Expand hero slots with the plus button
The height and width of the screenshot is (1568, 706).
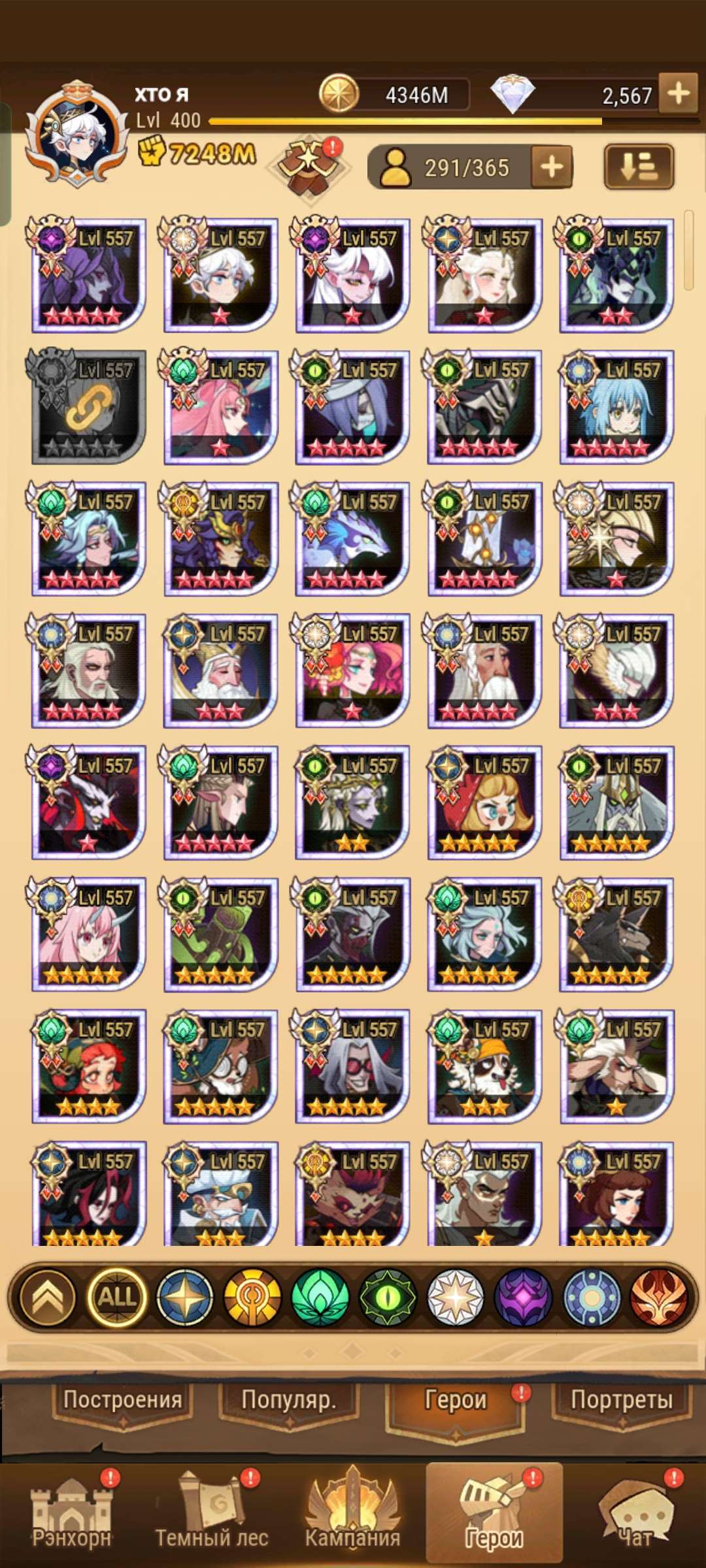tap(552, 167)
